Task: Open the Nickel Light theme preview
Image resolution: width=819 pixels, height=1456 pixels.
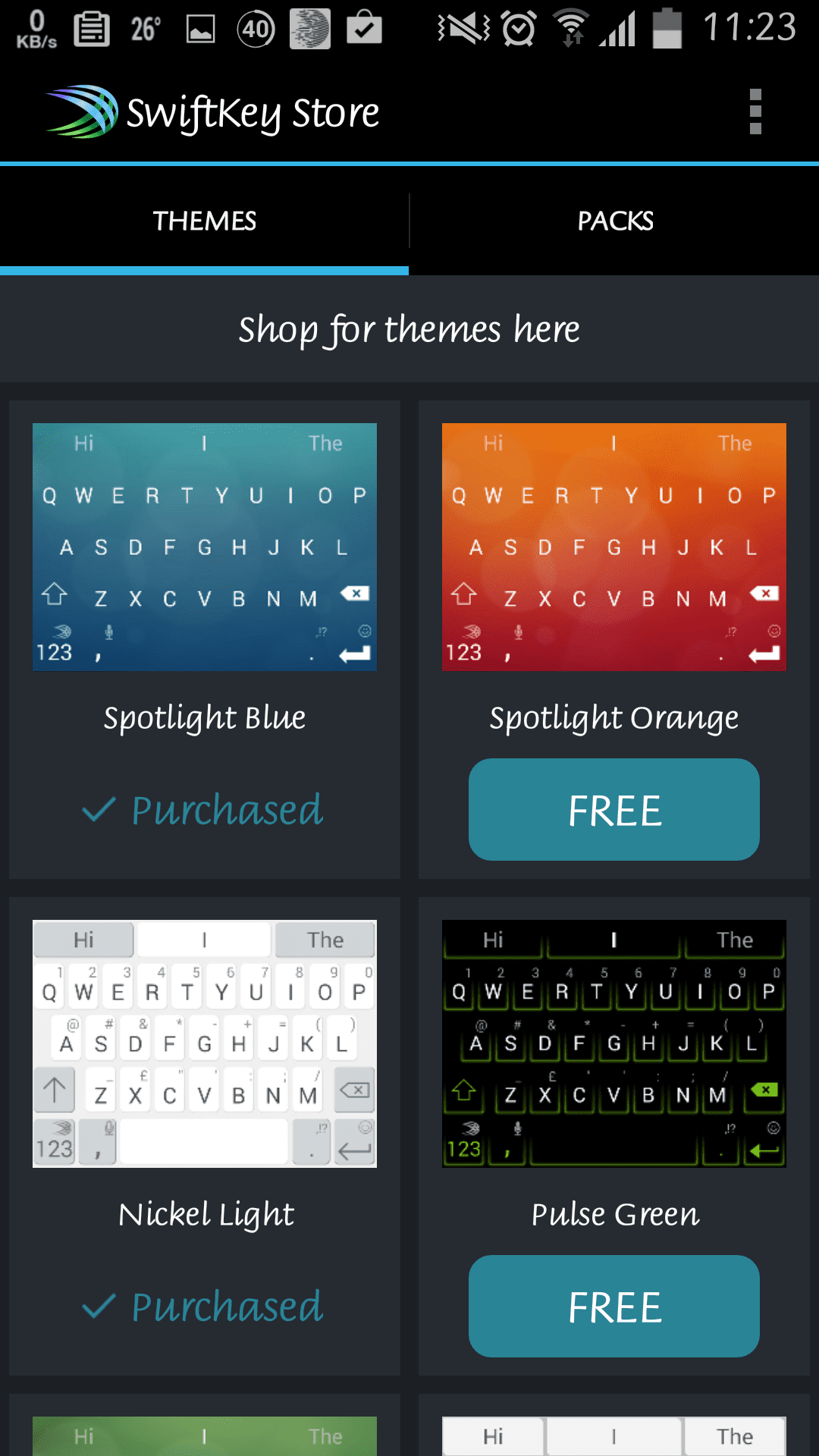Action: click(205, 1043)
